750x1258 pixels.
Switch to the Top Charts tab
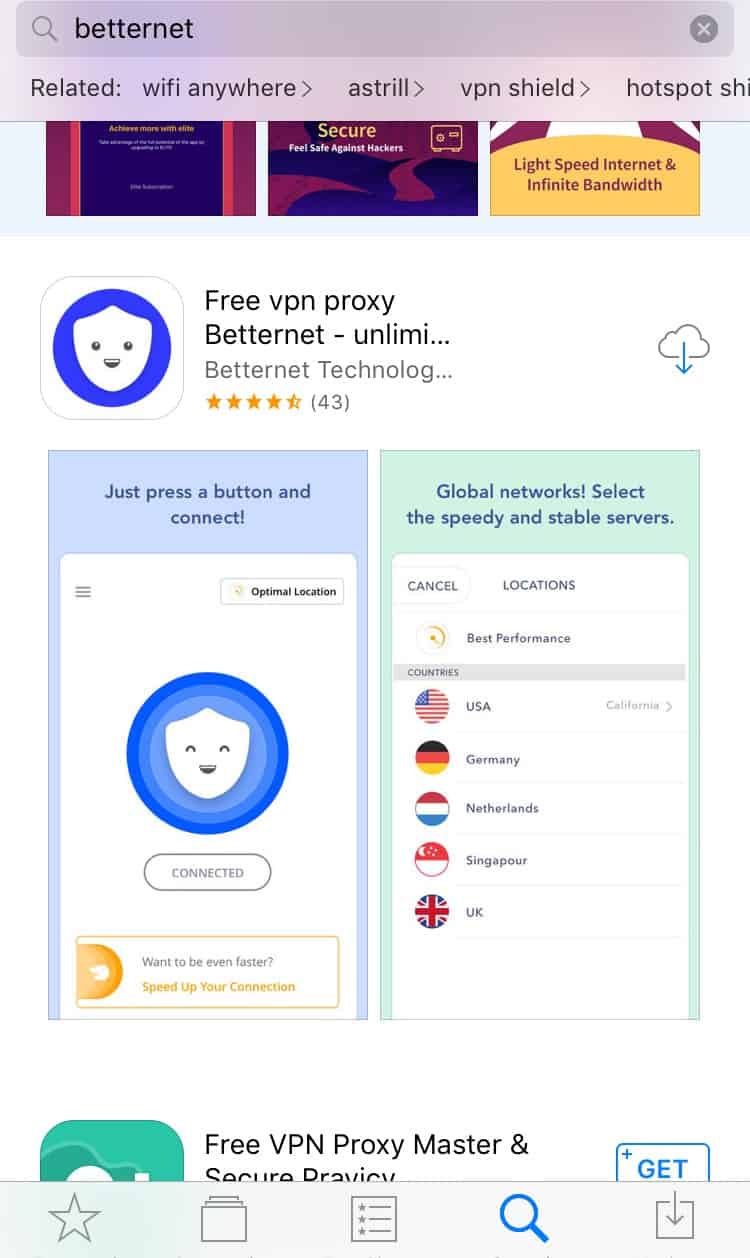click(374, 1219)
